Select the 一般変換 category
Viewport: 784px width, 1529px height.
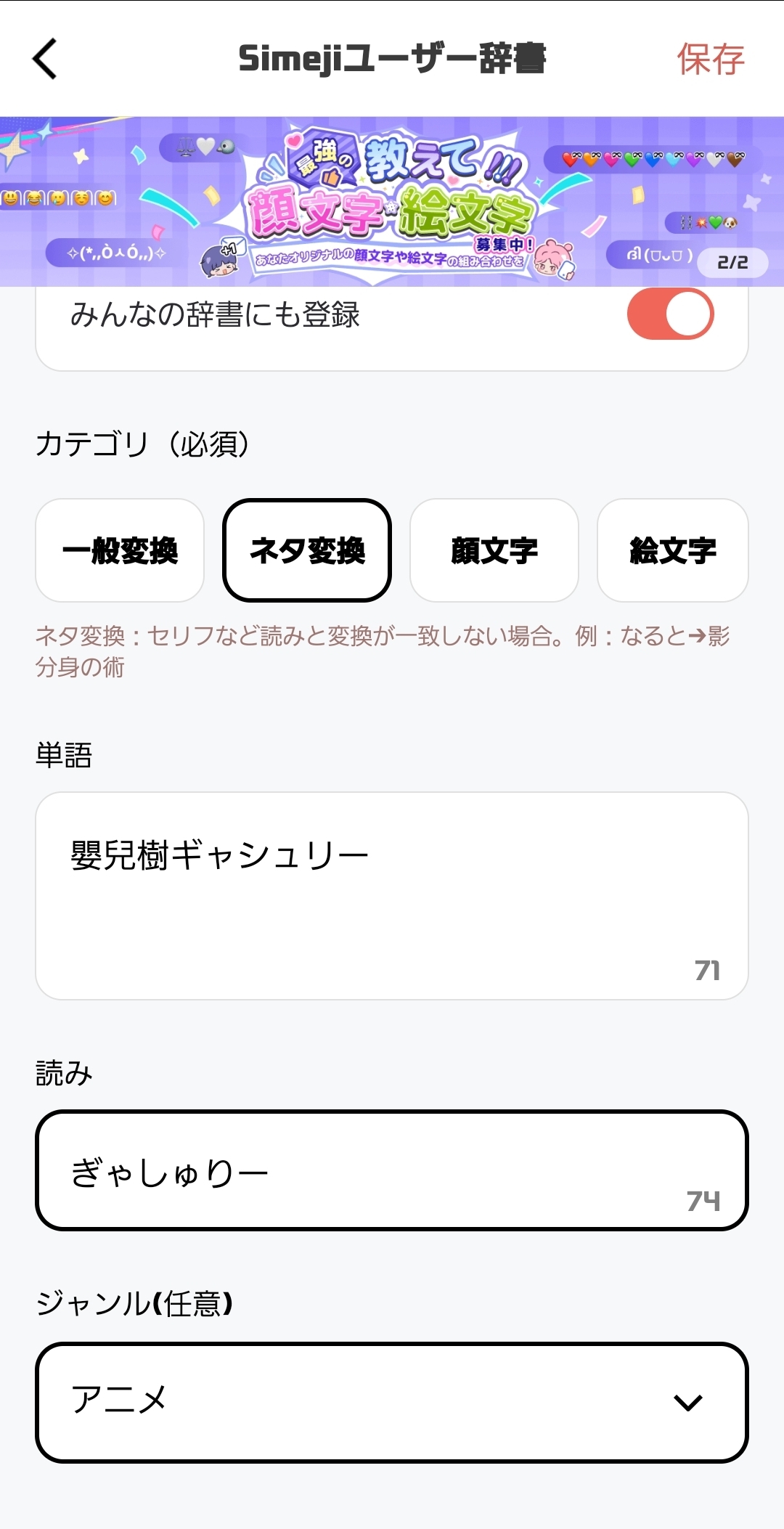point(120,550)
